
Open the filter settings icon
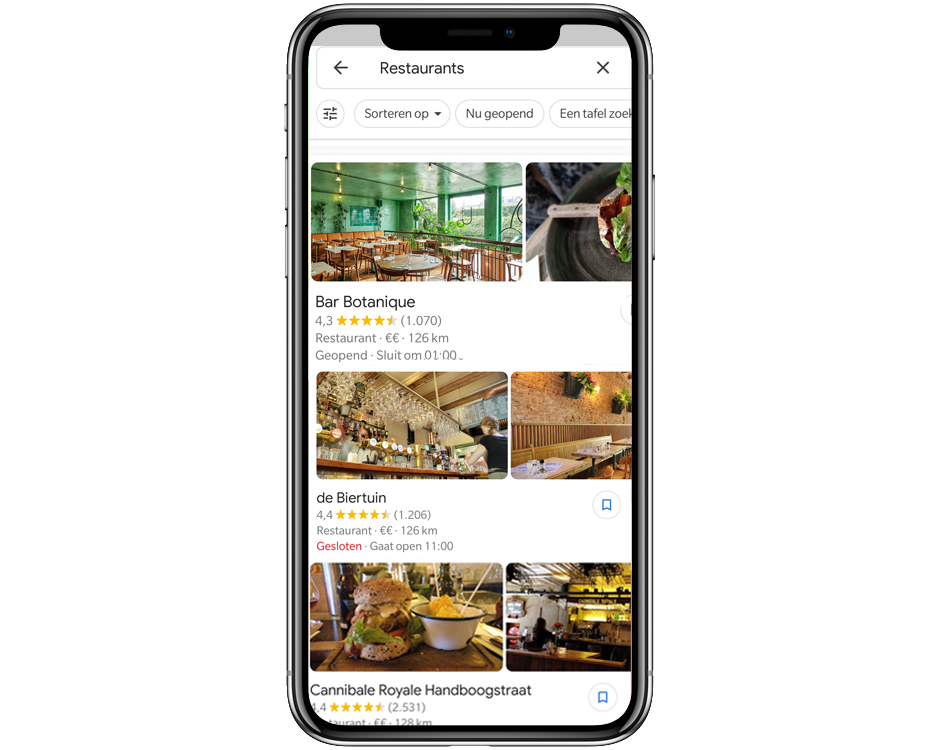pos(331,113)
